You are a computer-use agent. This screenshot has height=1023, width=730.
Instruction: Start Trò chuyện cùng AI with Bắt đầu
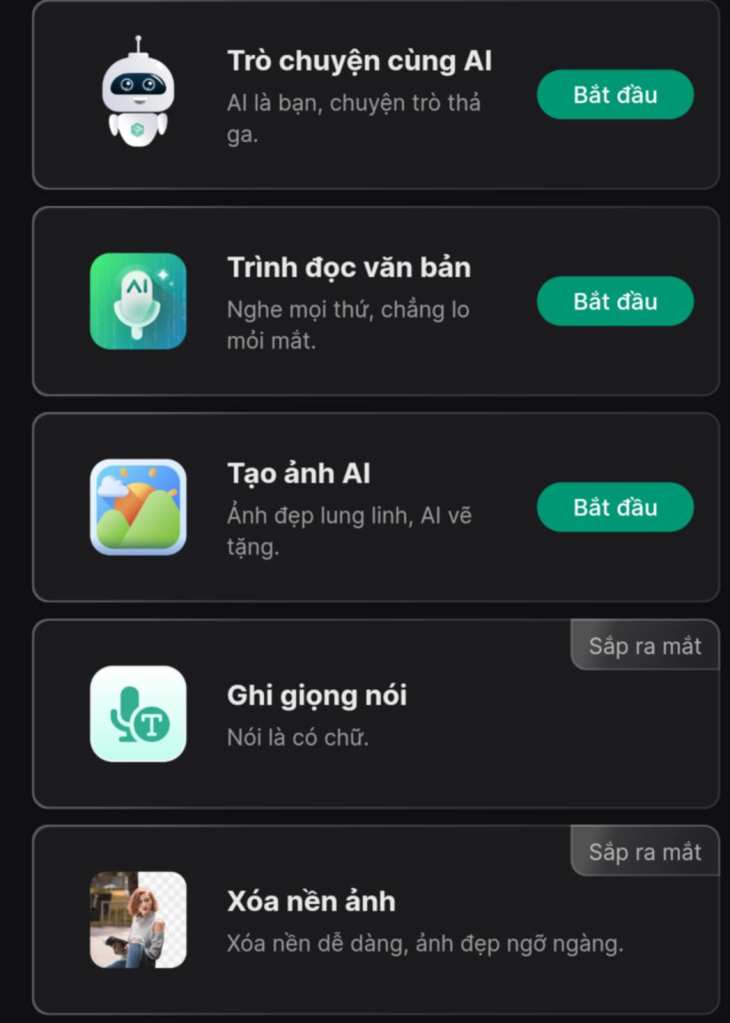click(614, 95)
